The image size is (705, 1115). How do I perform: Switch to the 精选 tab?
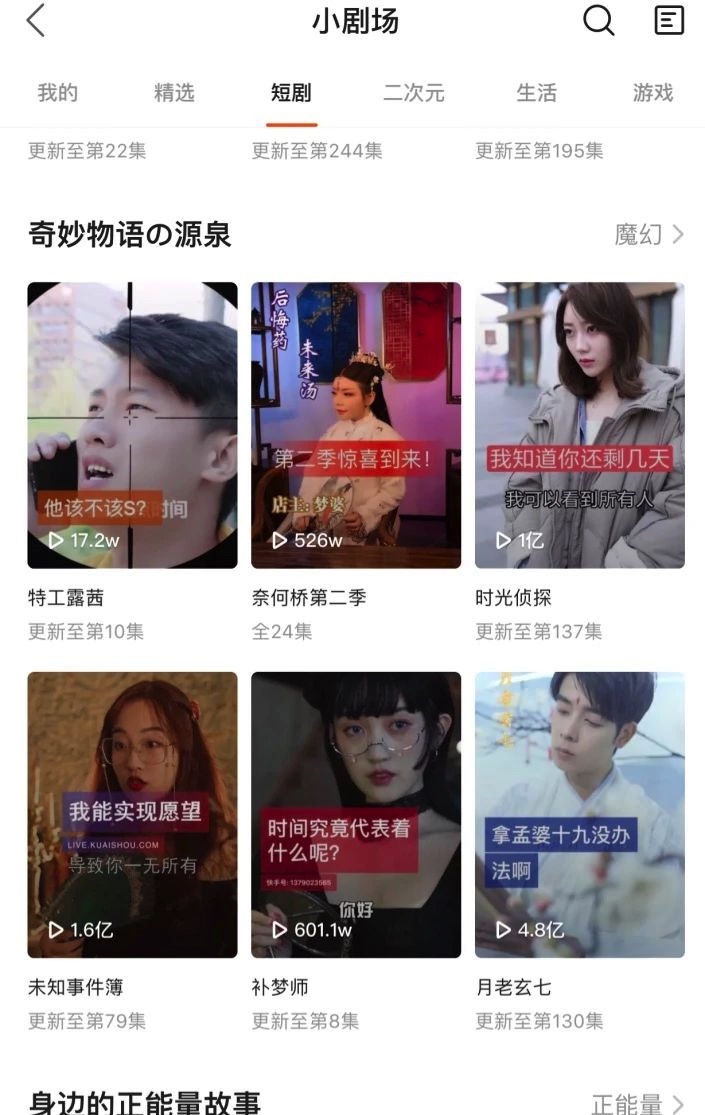[174, 93]
